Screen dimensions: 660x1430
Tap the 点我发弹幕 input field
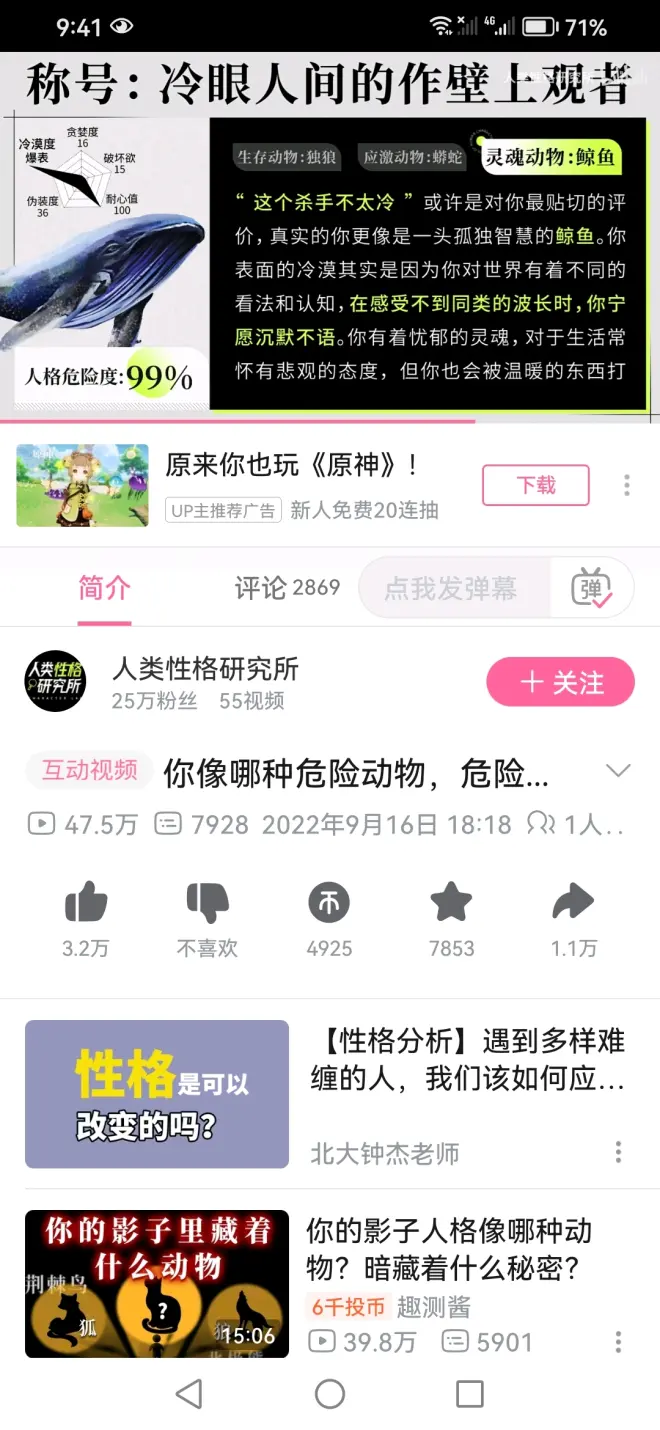(452, 588)
